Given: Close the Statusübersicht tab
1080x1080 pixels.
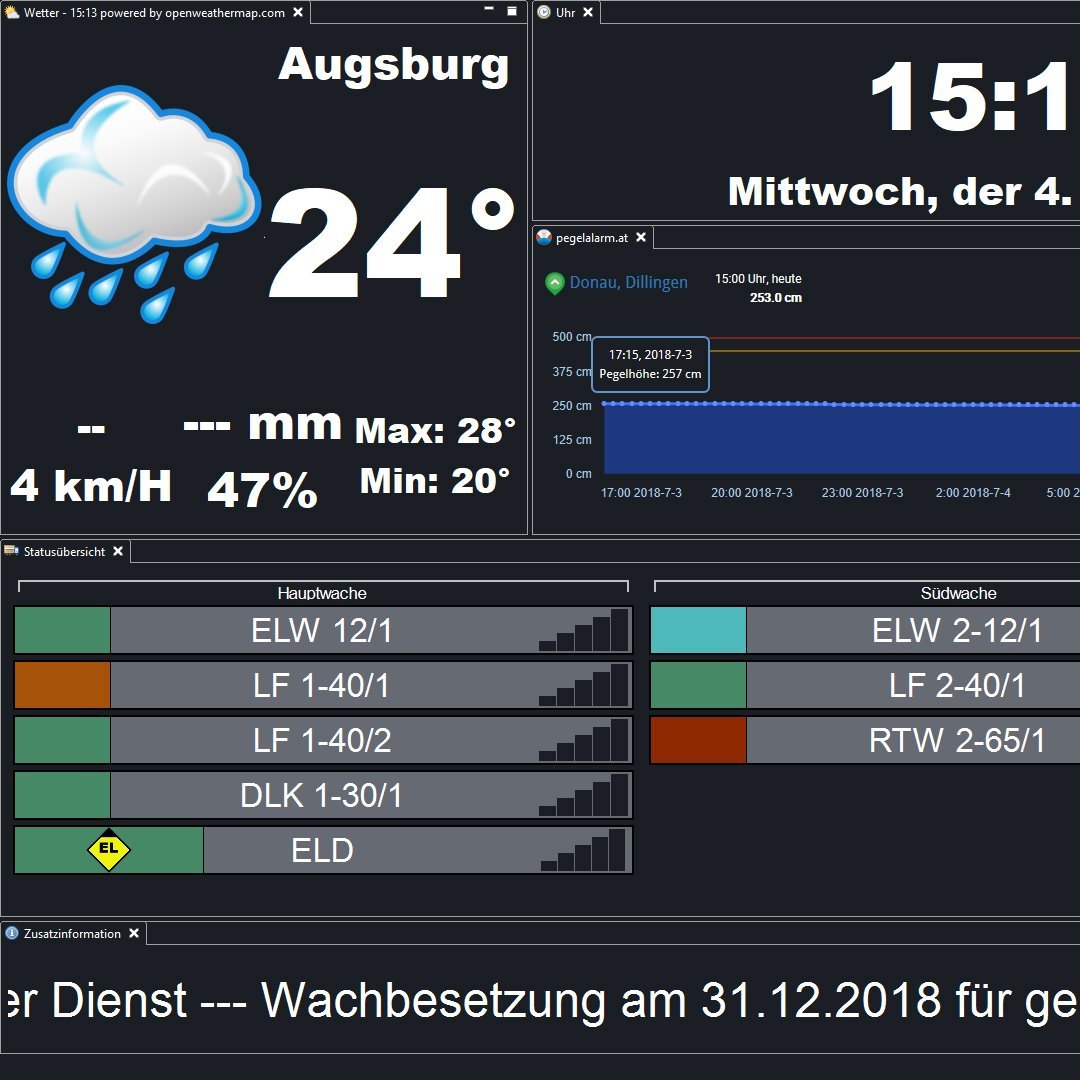Looking at the screenshot, I should (x=117, y=551).
